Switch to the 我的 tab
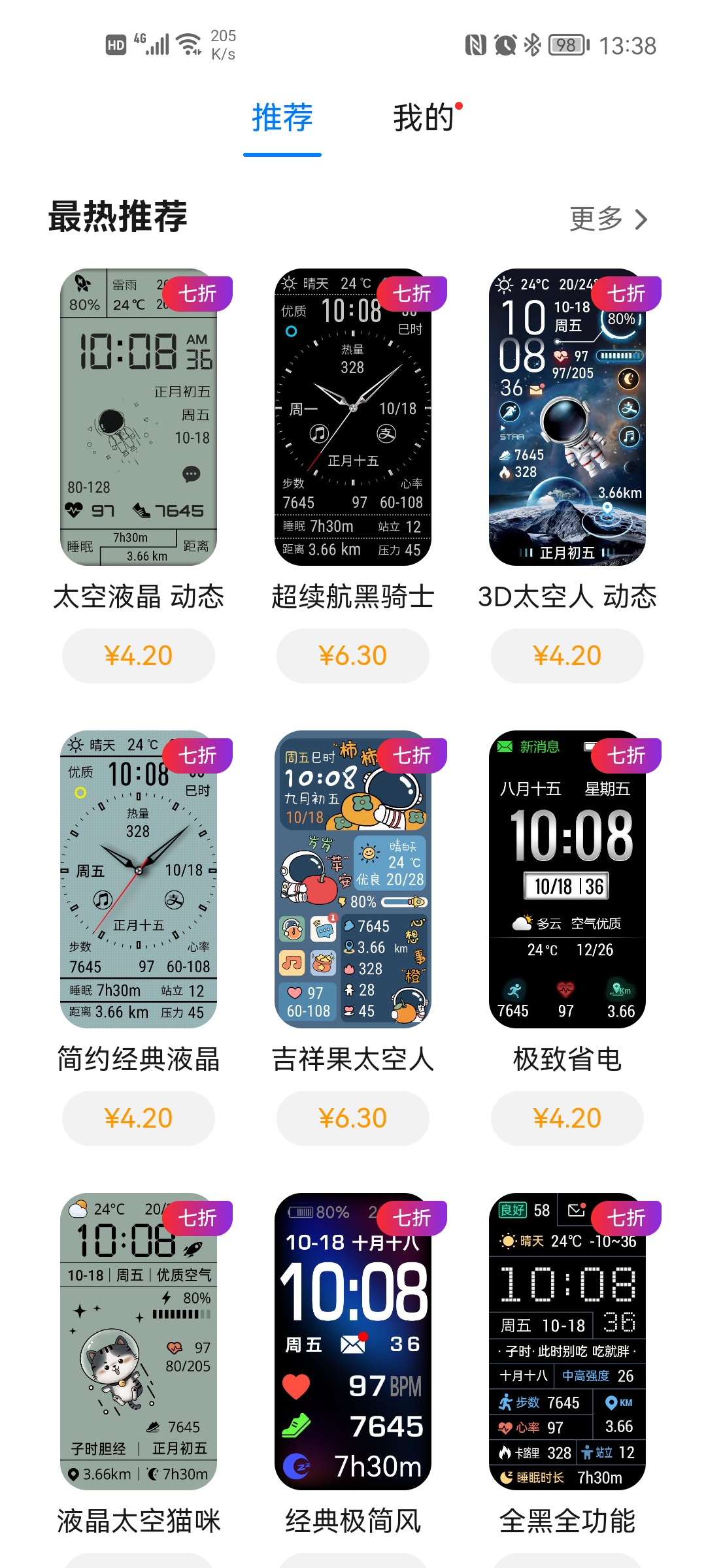The image size is (706, 1568). tap(423, 118)
